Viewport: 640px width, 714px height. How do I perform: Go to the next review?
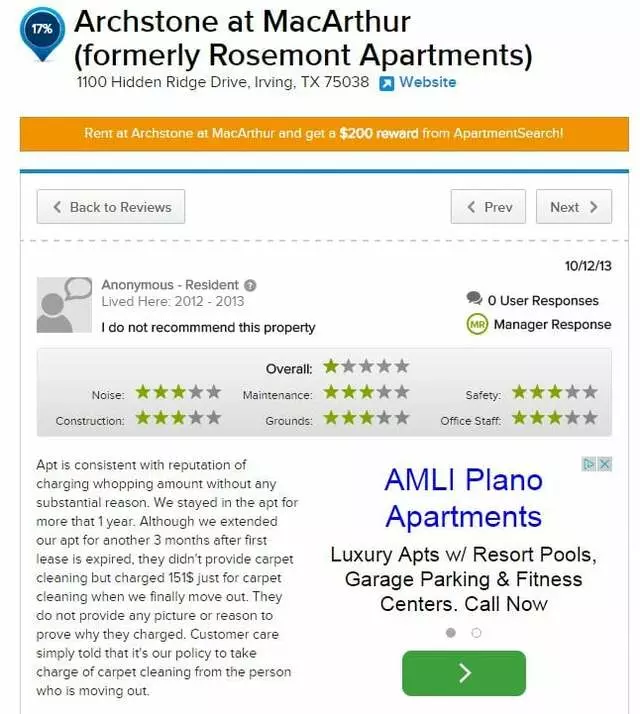[574, 207]
